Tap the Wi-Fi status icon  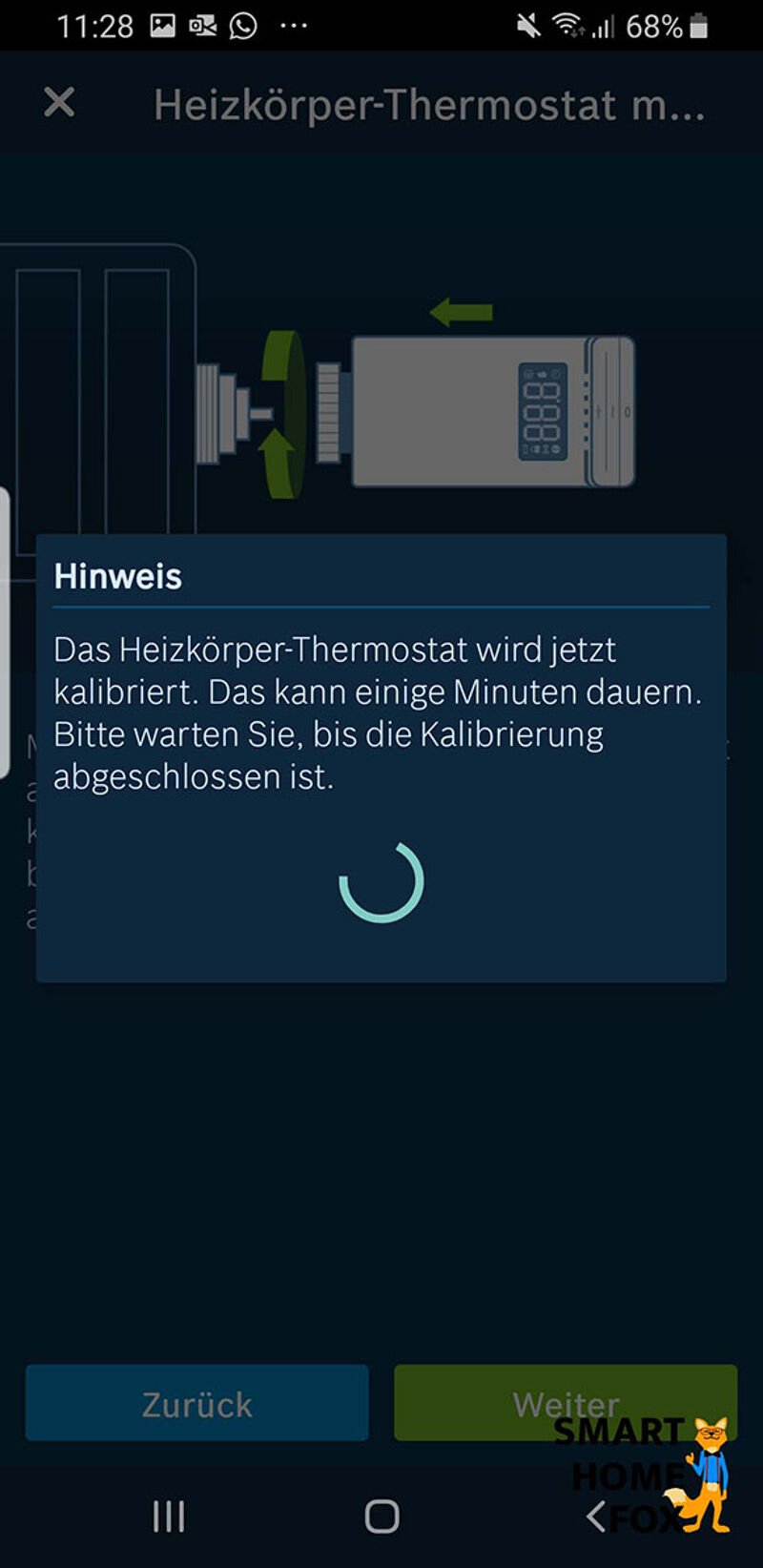(x=566, y=24)
